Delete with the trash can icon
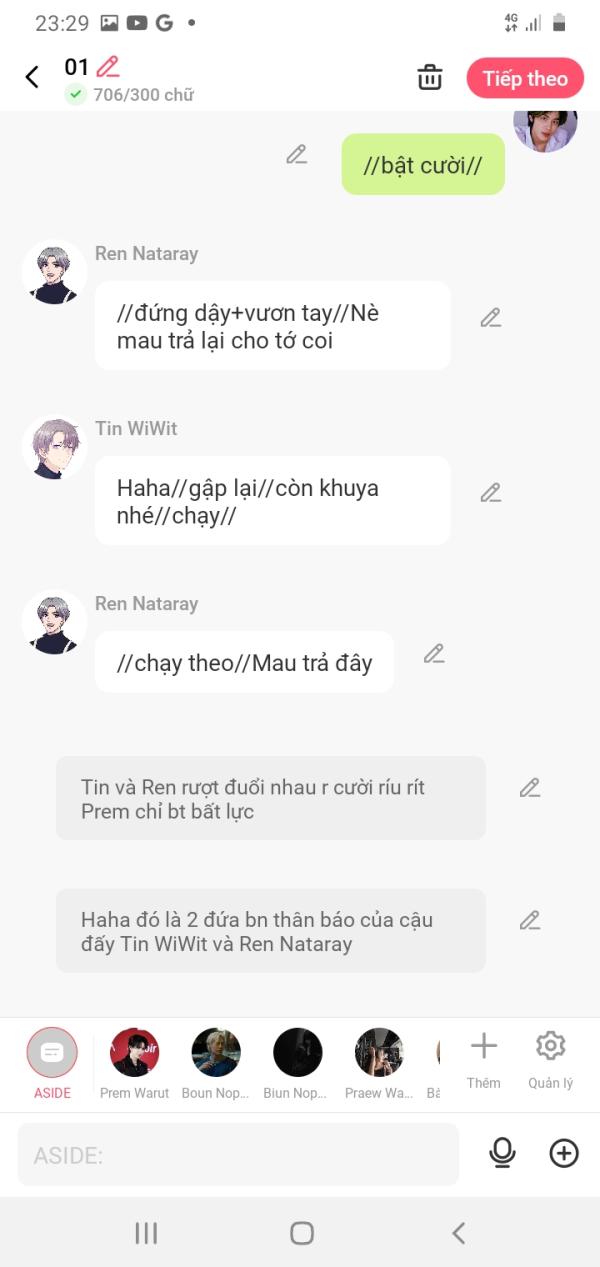 430,77
